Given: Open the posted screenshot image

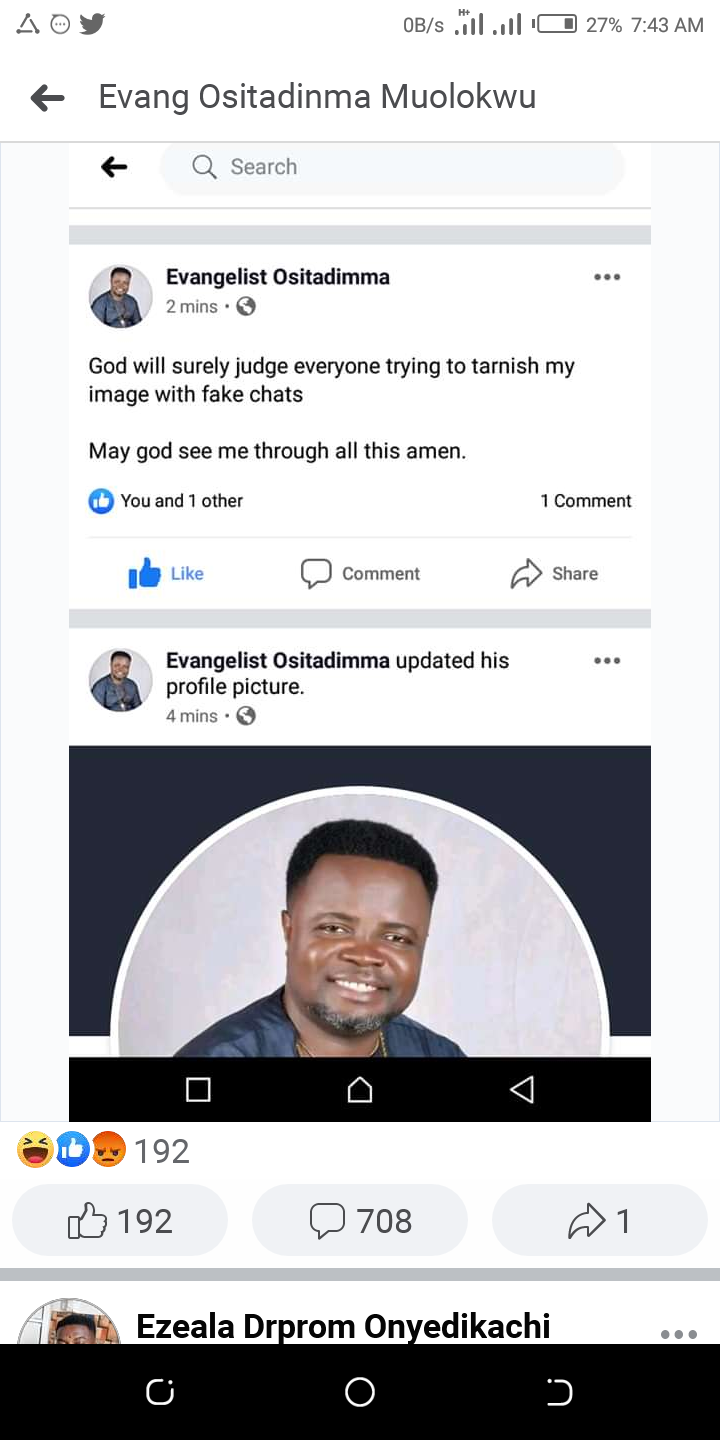Looking at the screenshot, I should [x=360, y=630].
